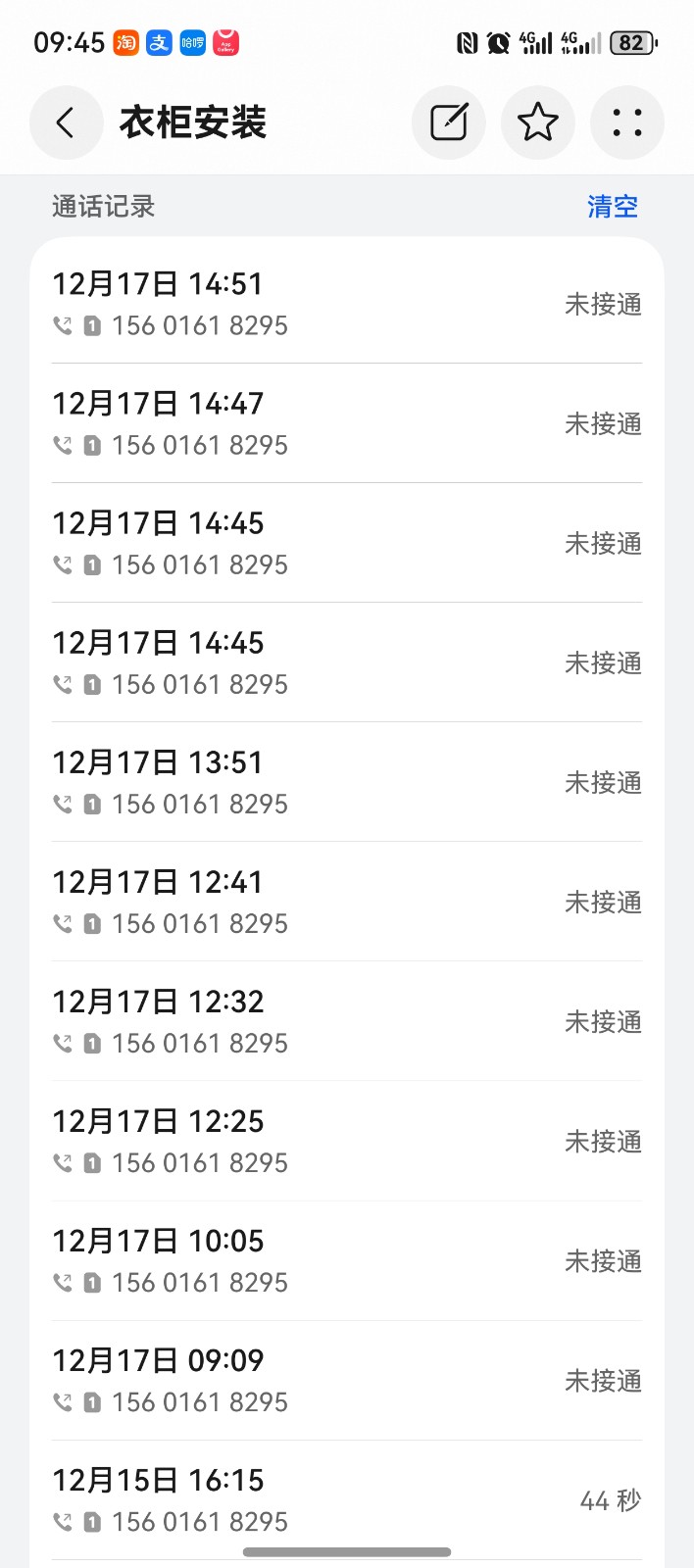Select the 12月17日 14:51 call record
Viewport: 694px width, 1568px height.
346,304
